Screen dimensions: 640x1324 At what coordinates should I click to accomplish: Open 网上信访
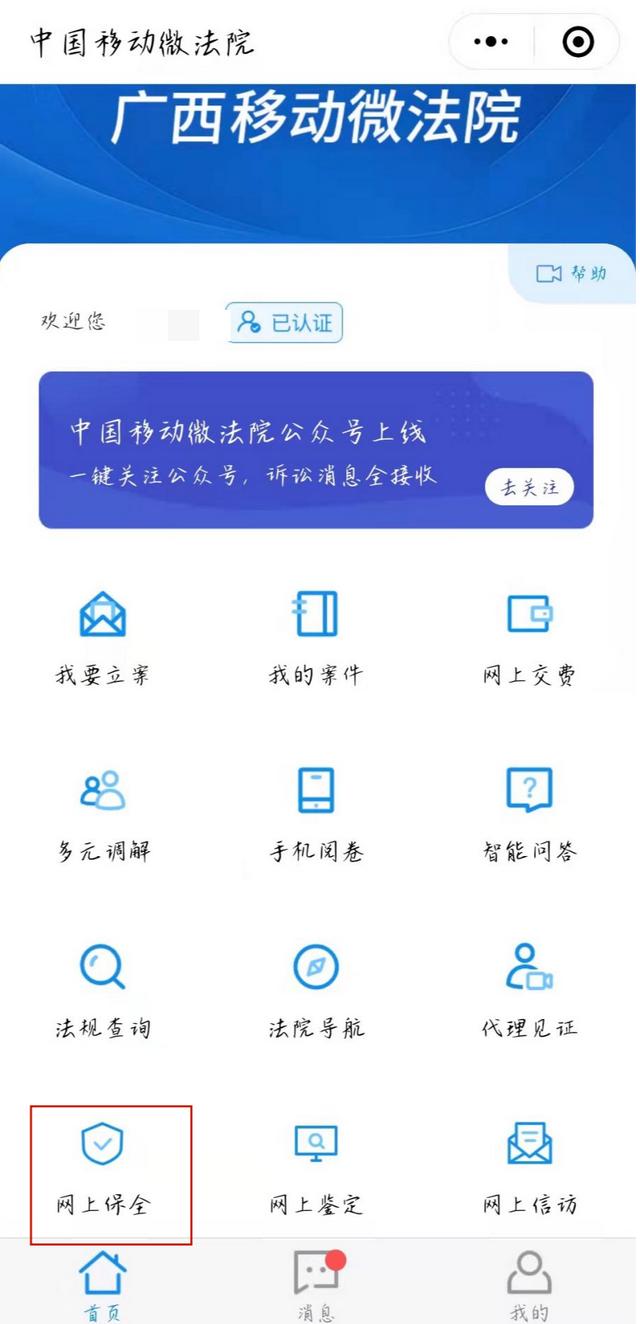[529, 1165]
